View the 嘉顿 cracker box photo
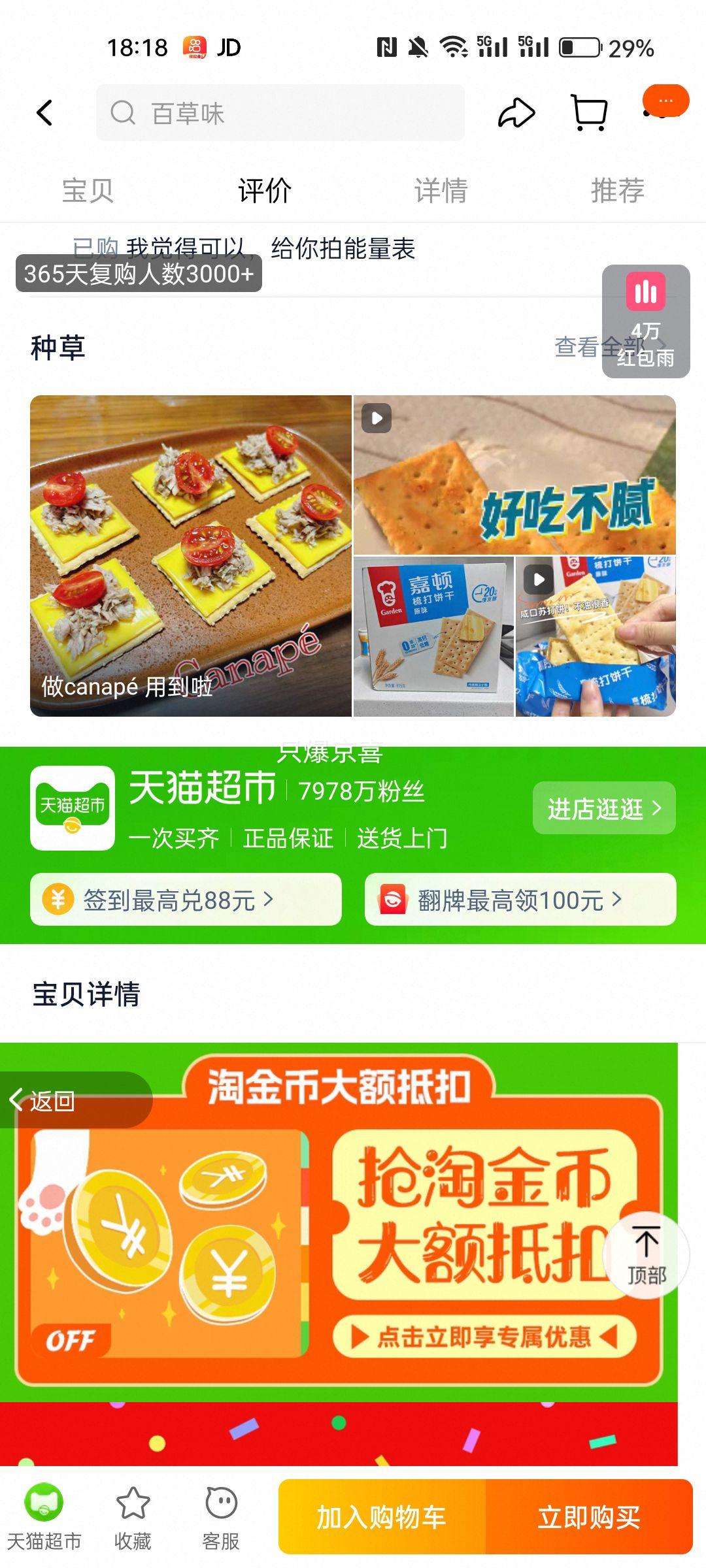This screenshot has width=706, height=1568. click(x=433, y=636)
